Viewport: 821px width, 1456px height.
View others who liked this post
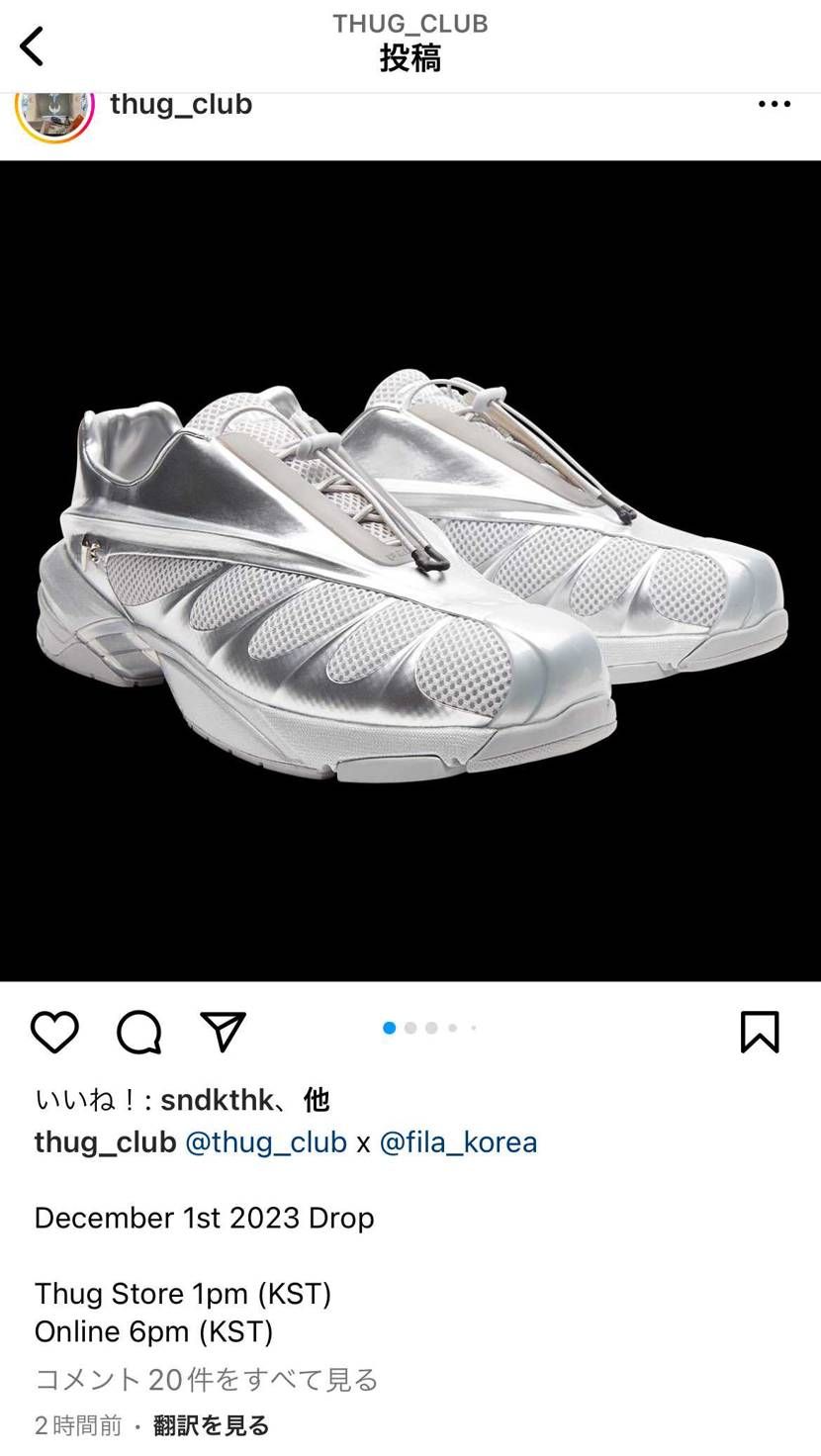316,1099
